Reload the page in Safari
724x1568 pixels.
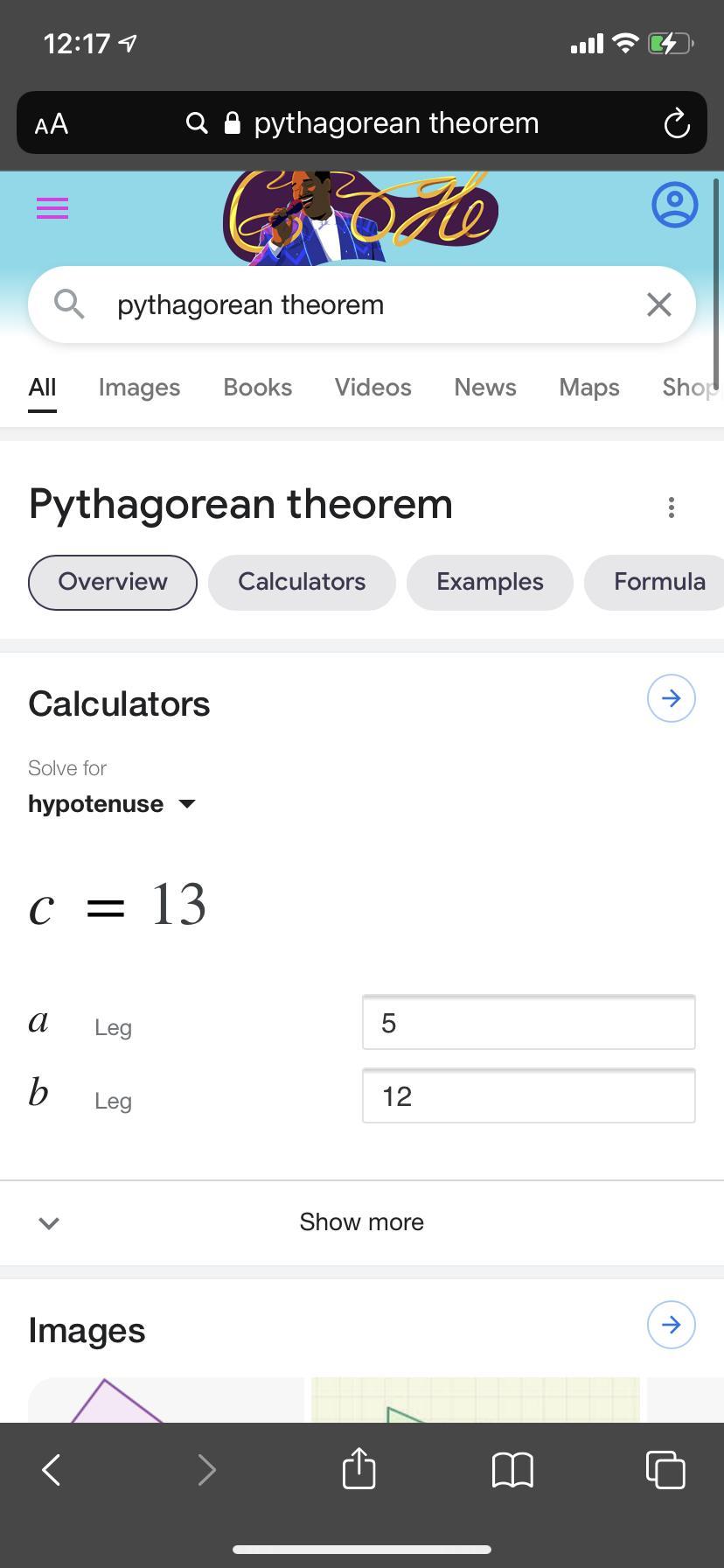click(x=677, y=123)
